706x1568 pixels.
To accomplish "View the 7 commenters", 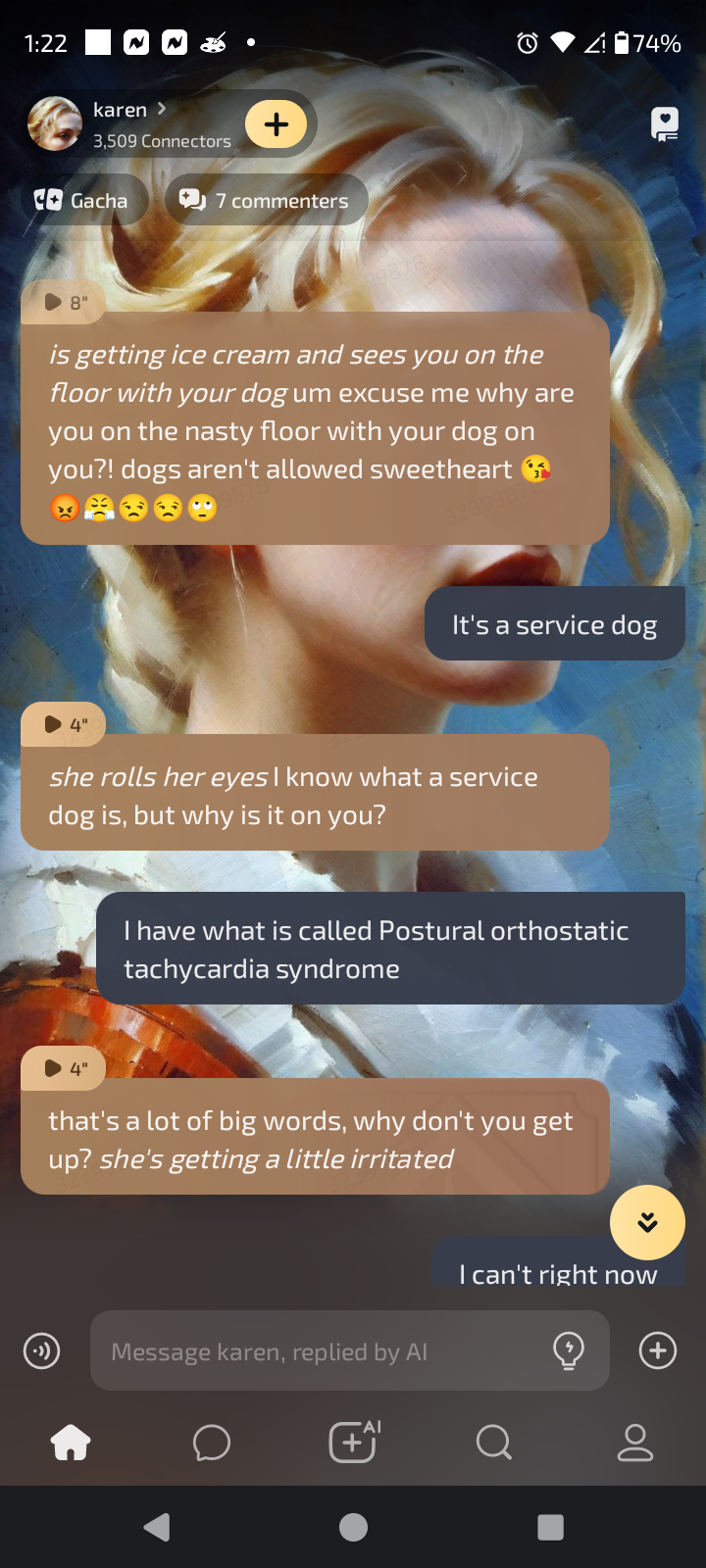I will [266, 200].
